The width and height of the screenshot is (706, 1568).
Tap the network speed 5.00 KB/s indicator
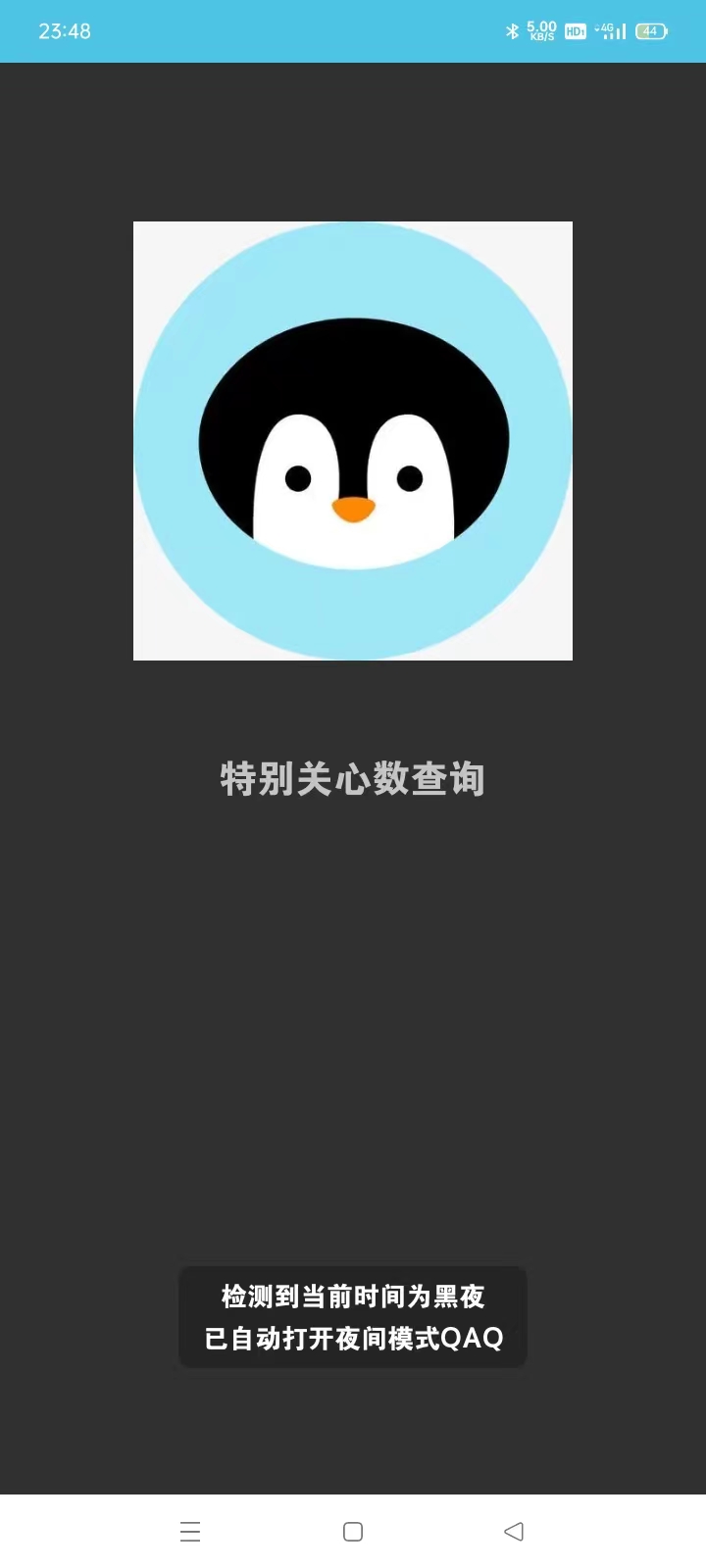[540, 30]
